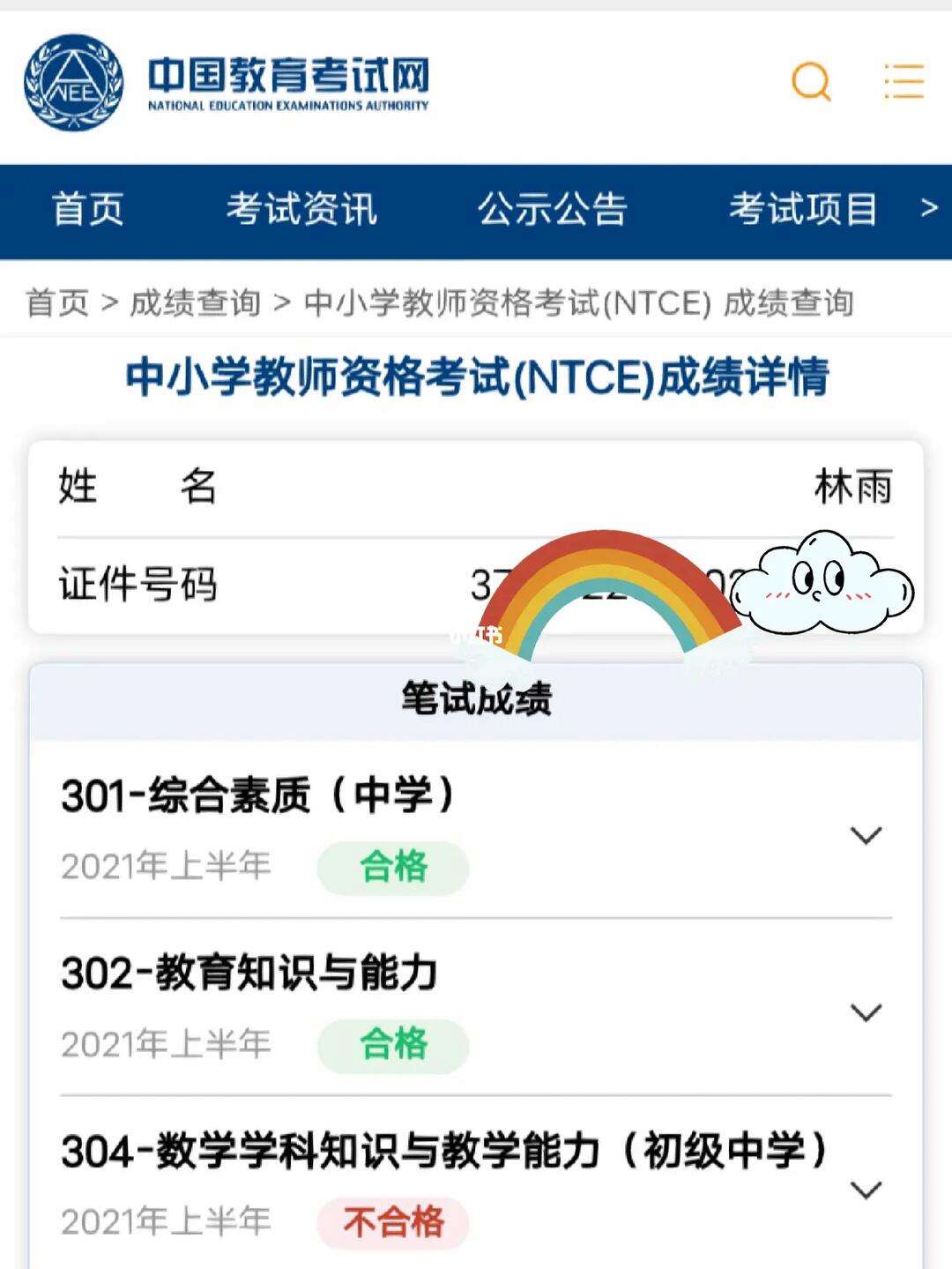Select 考试项目 in the navigation bar

tap(801, 210)
